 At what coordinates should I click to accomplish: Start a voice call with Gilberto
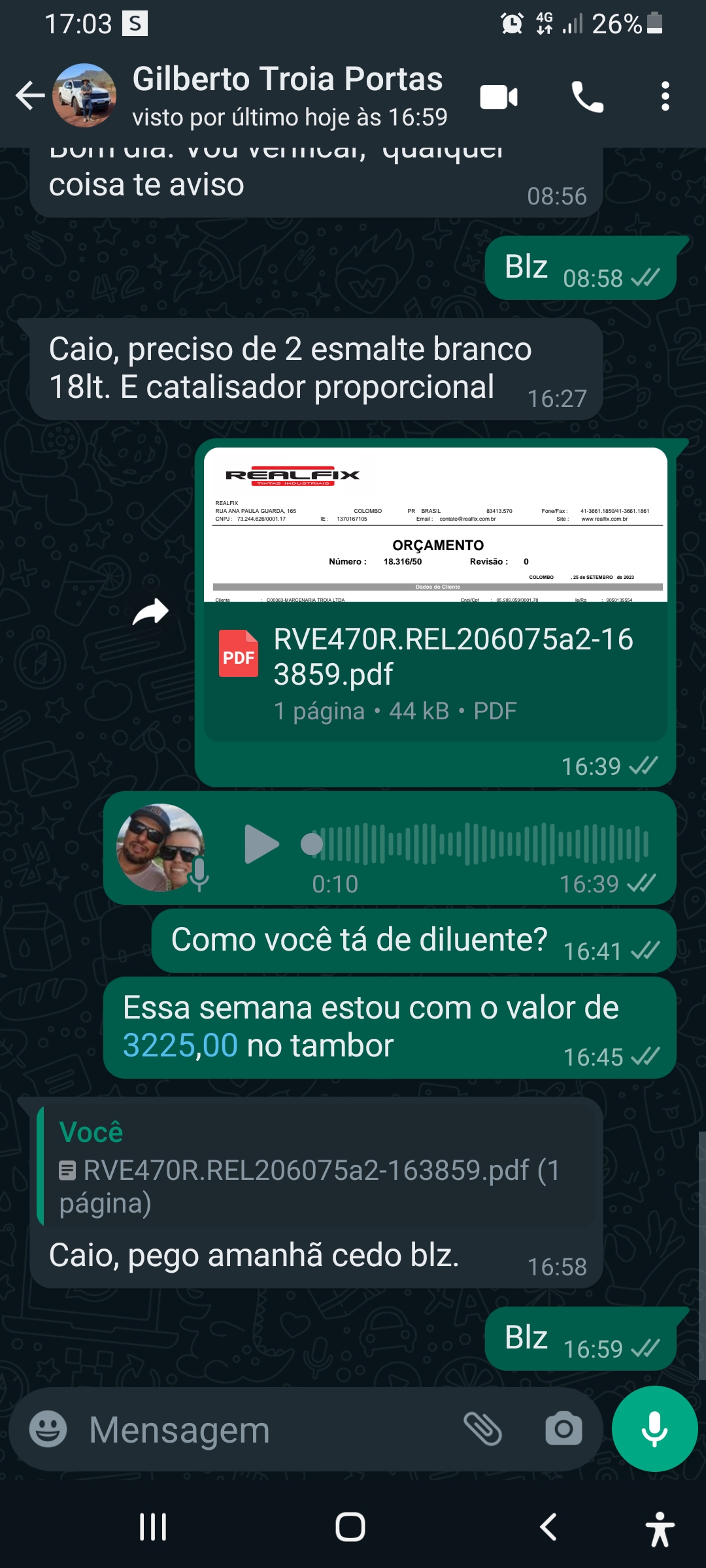coord(587,97)
